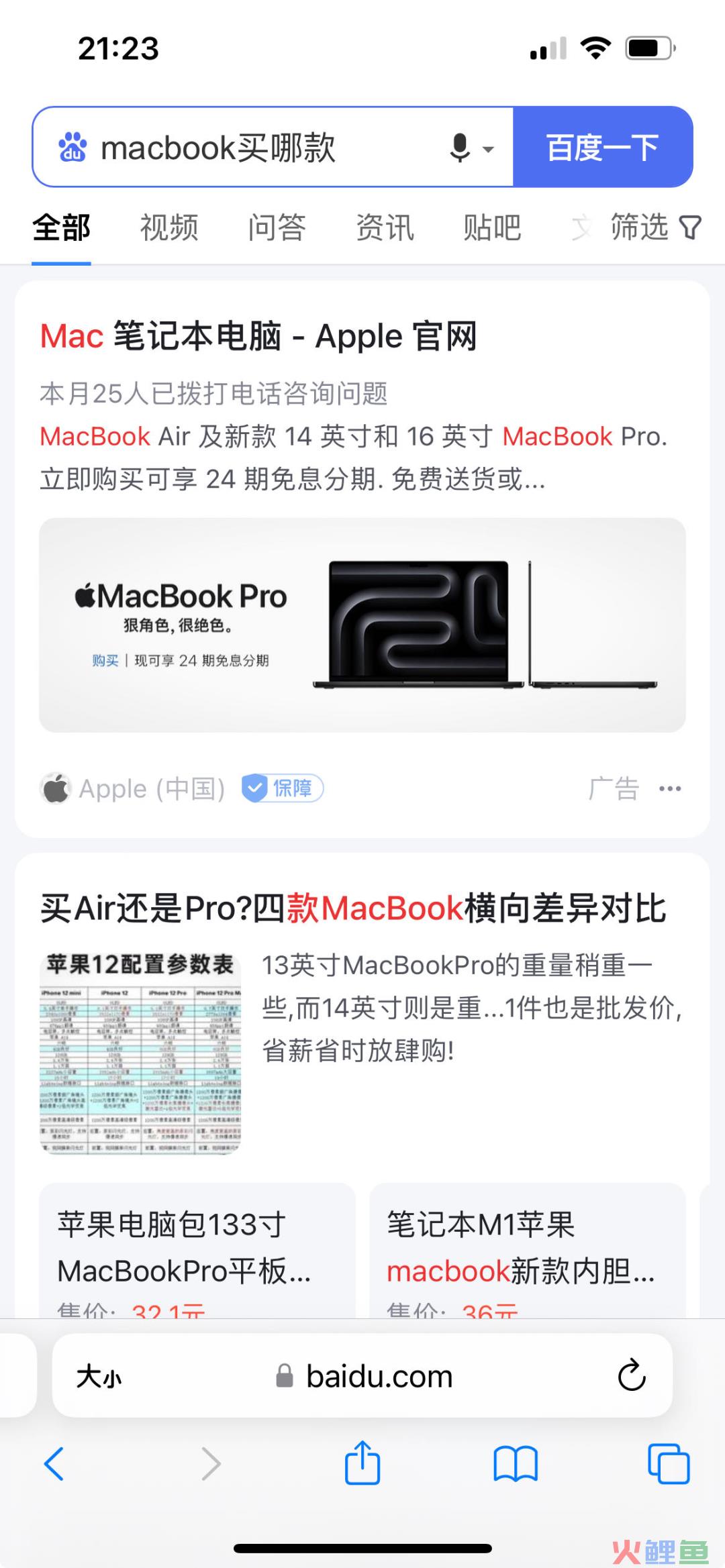Reload the baidu.com page
725x1568 pixels.
click(x=631, y=1376)
